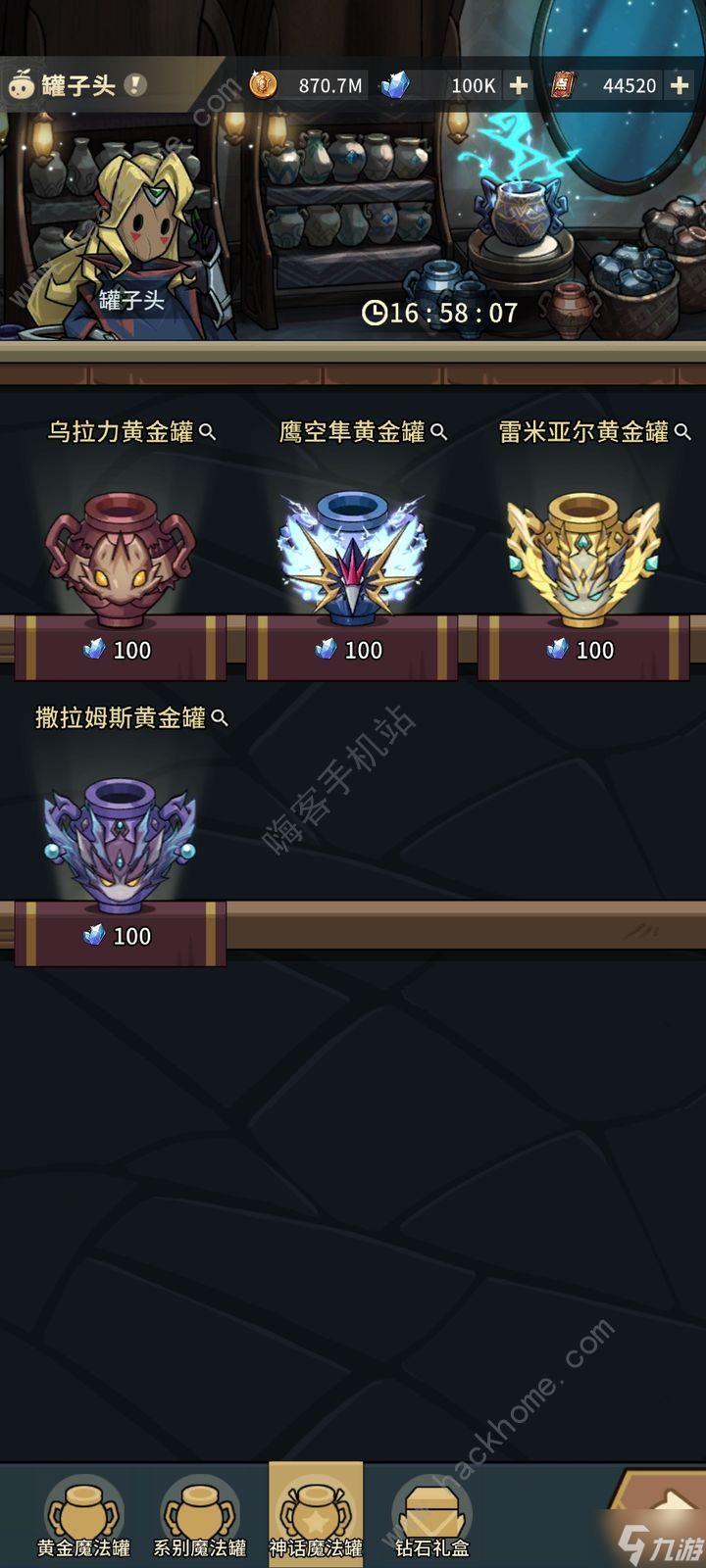Inspect 鹰空隼黄金罐 with its magnifier
Screen dimensions: 706x1568
pos(439,432)
